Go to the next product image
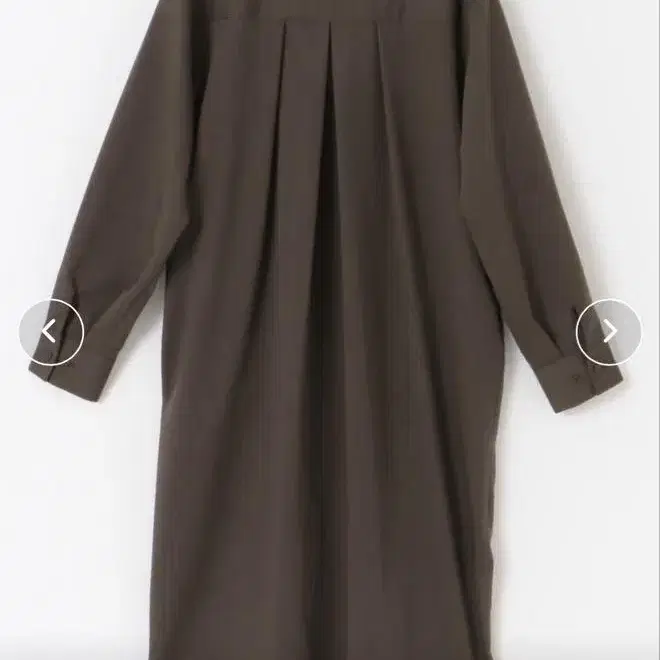The width and height of the screenshot is (660, 660). click(x=609, y=332)
